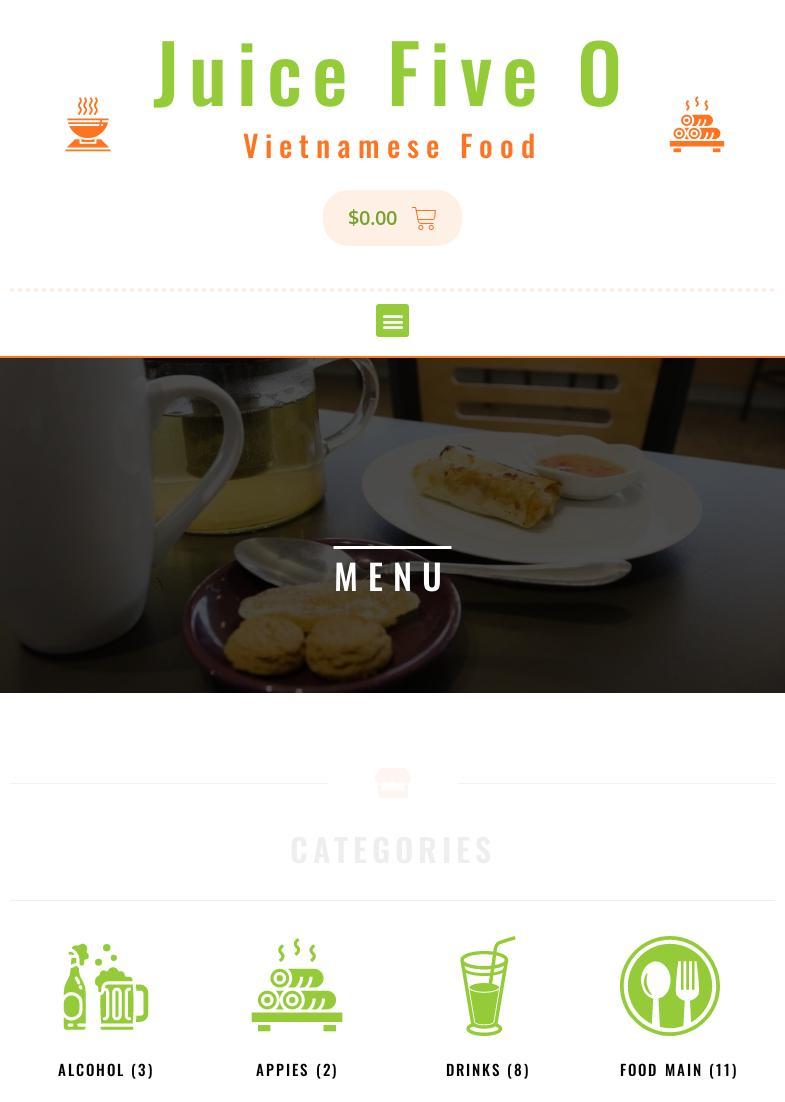Open the $0.00 shopping cart
This screenshot has height=1102, width=785.
pos(392,218)
